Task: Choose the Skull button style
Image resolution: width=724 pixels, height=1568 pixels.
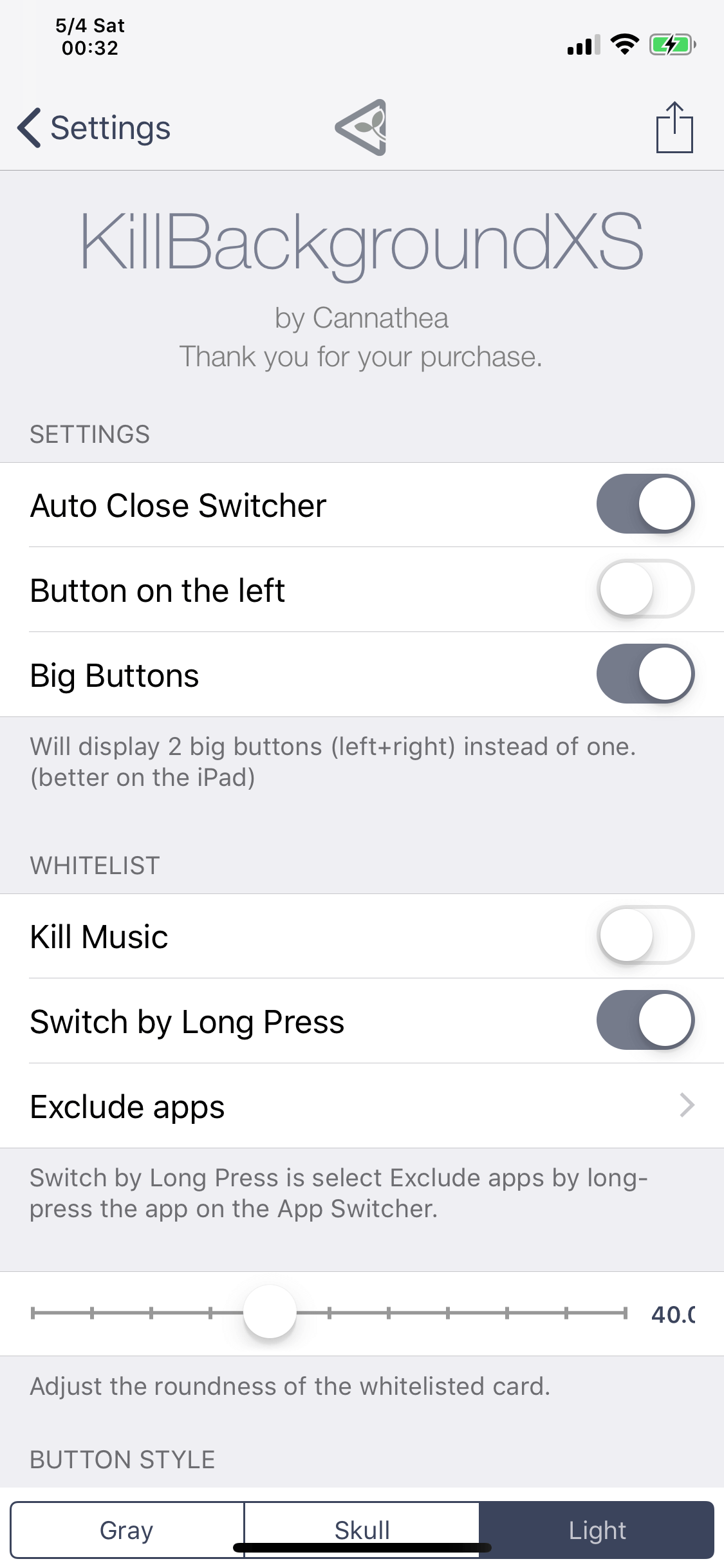Action: (x=362, y=1530)
